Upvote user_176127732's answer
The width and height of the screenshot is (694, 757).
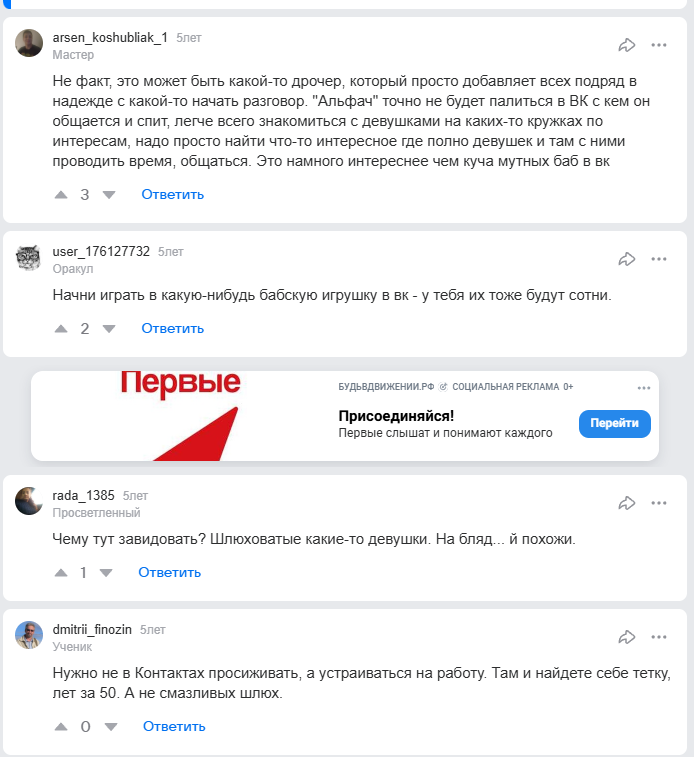(60, 328)
